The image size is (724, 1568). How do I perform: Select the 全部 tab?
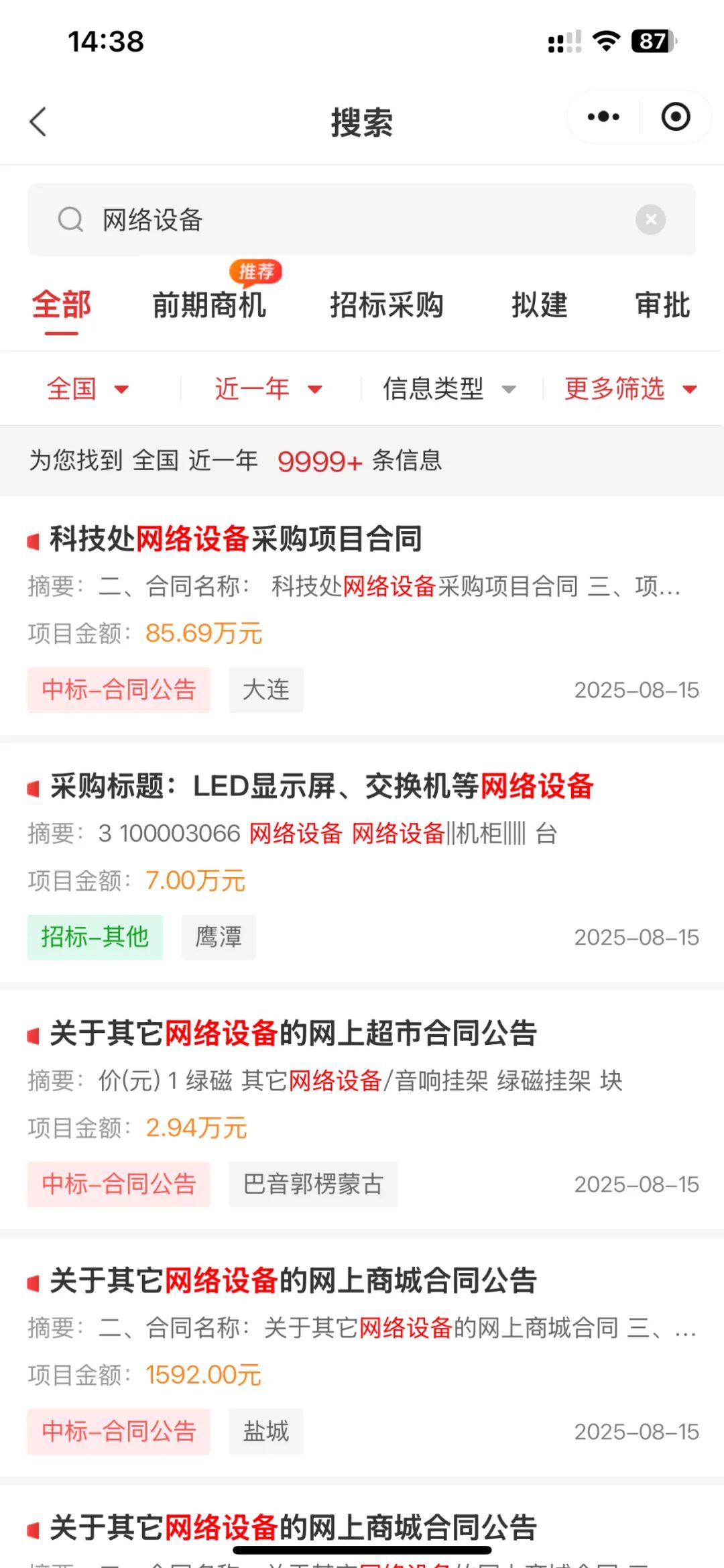(x=61, y=305)
